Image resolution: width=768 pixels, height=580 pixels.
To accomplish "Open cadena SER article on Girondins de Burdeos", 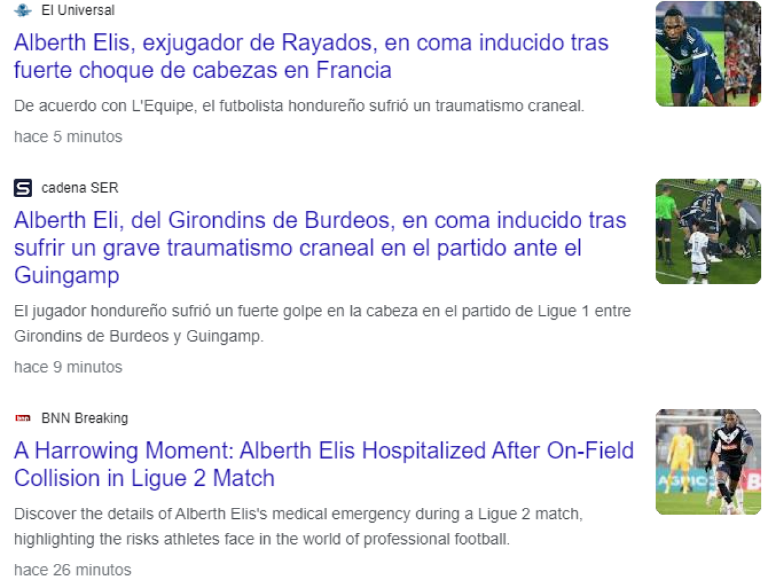I will click(x=320, y=247).
